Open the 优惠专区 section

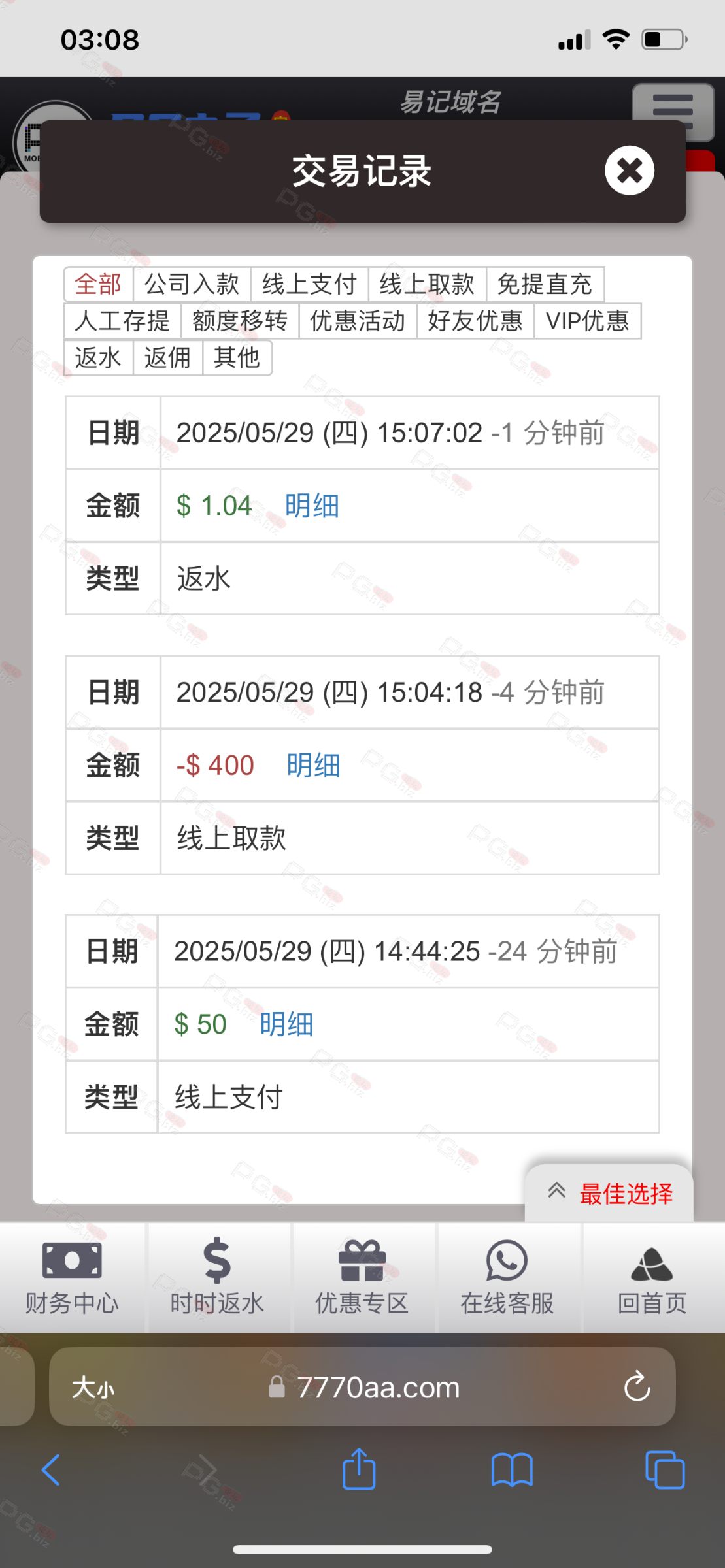pos(362,1277)
